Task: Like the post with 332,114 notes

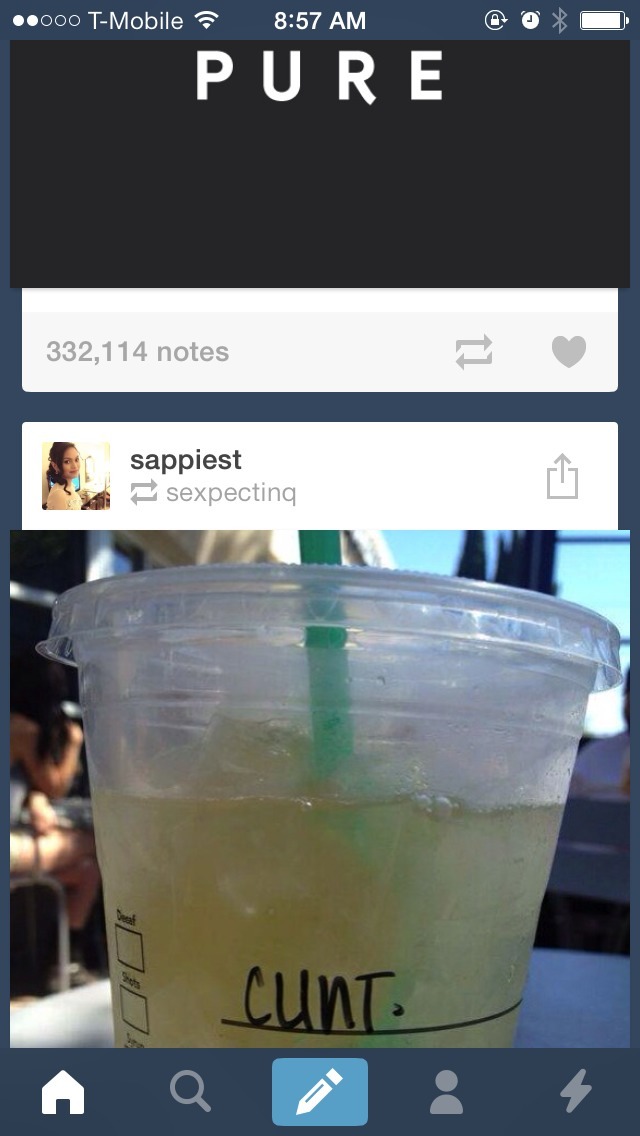Action: coord(568,352)
